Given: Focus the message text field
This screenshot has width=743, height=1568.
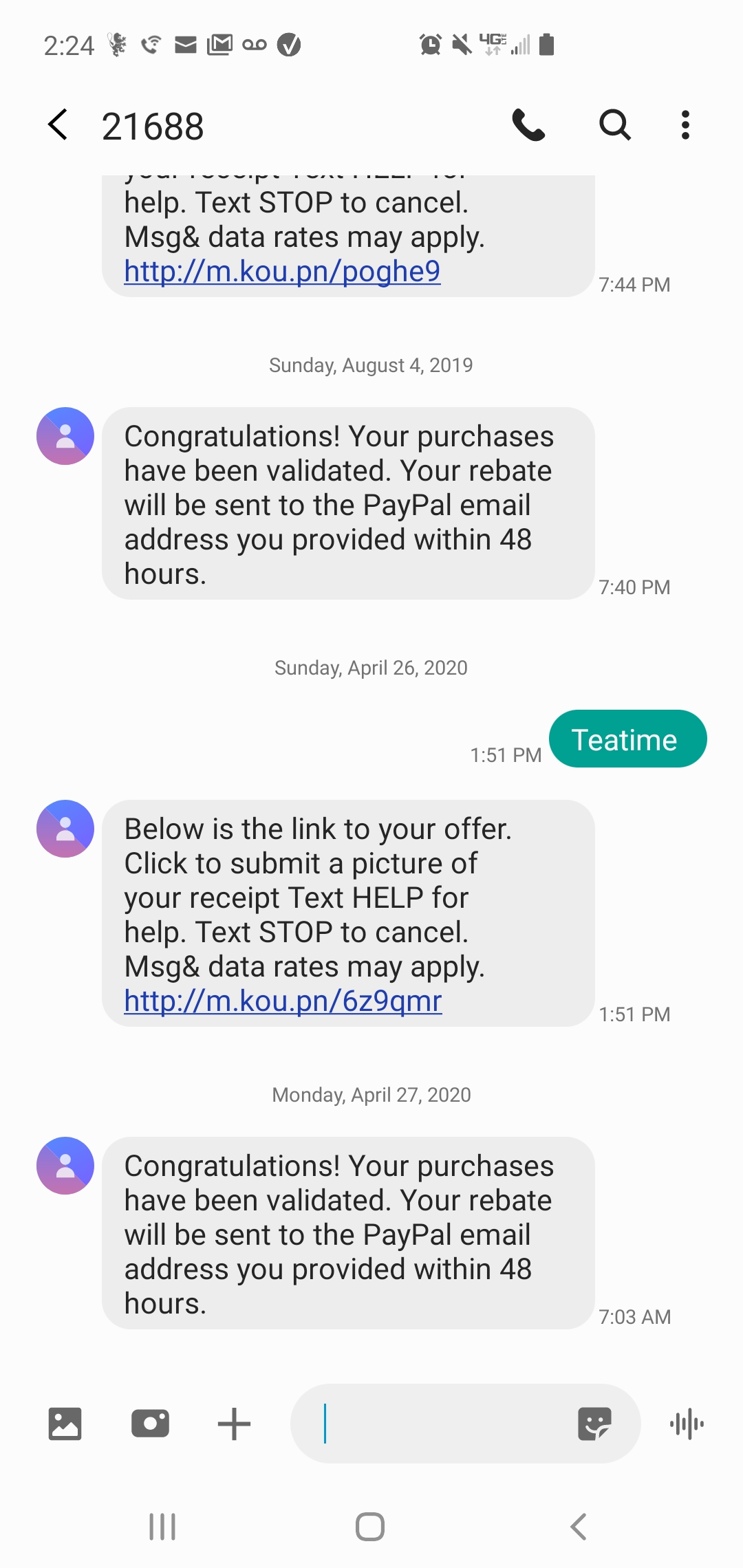Looking at the screenshot, I should [440, 1424].
